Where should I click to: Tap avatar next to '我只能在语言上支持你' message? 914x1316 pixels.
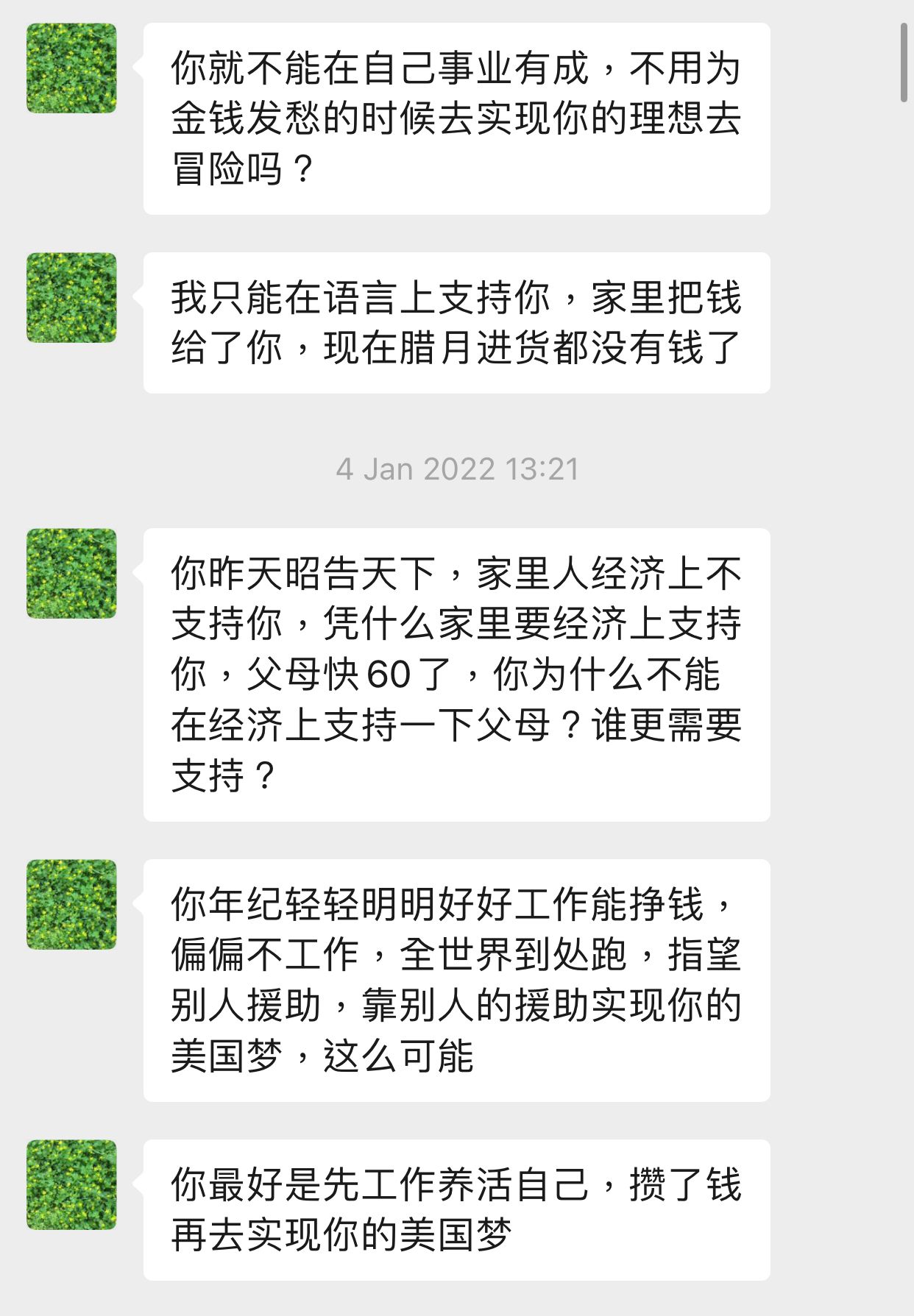[71, 297]
